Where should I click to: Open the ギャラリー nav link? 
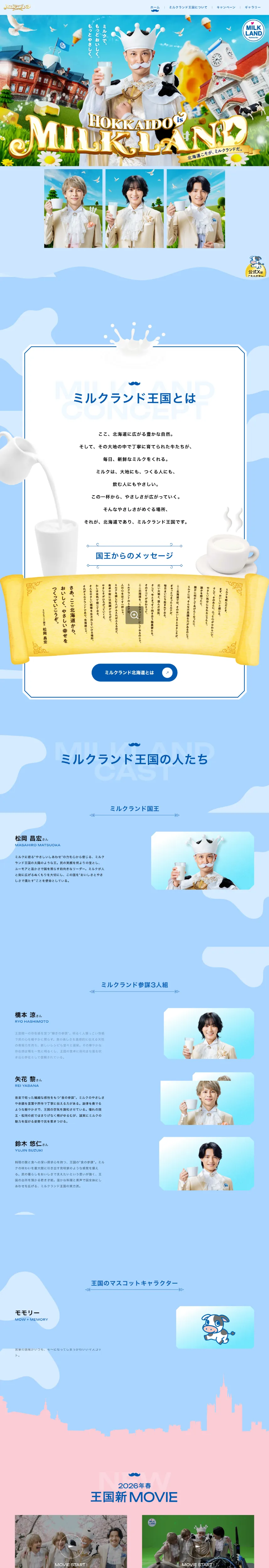[253, 7]
